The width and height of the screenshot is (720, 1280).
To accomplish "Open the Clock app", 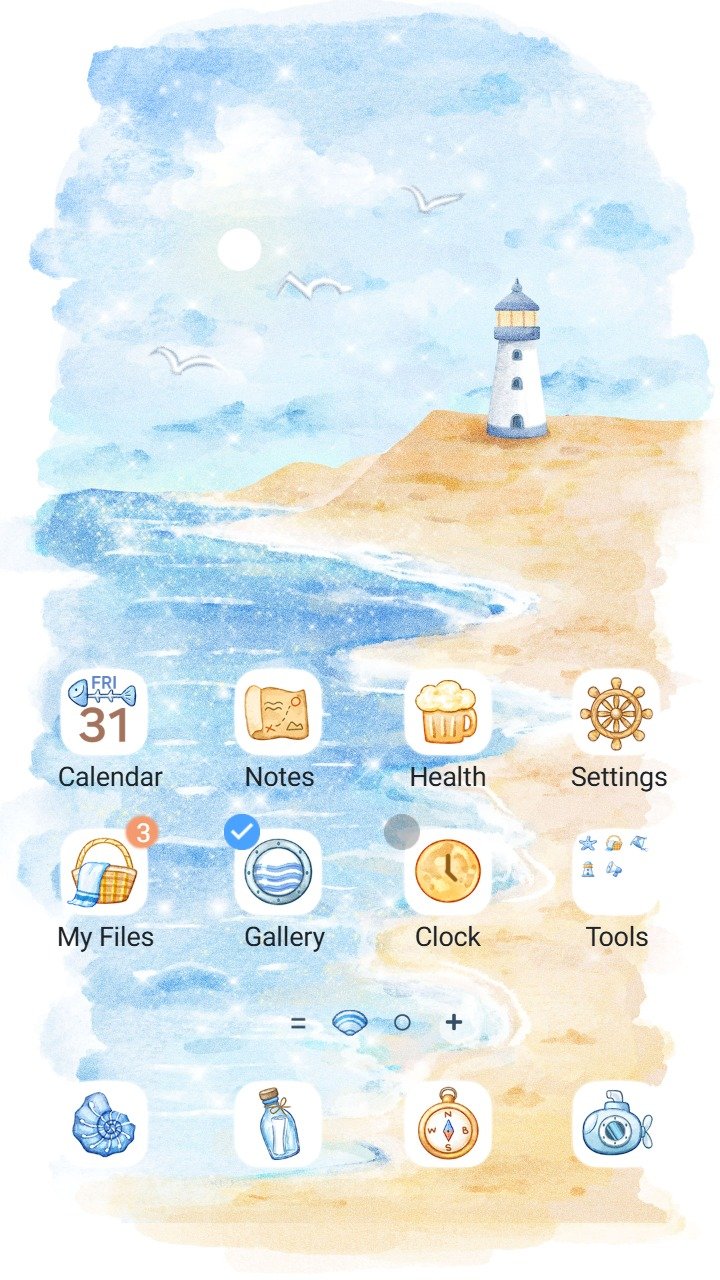I will 447,872.
